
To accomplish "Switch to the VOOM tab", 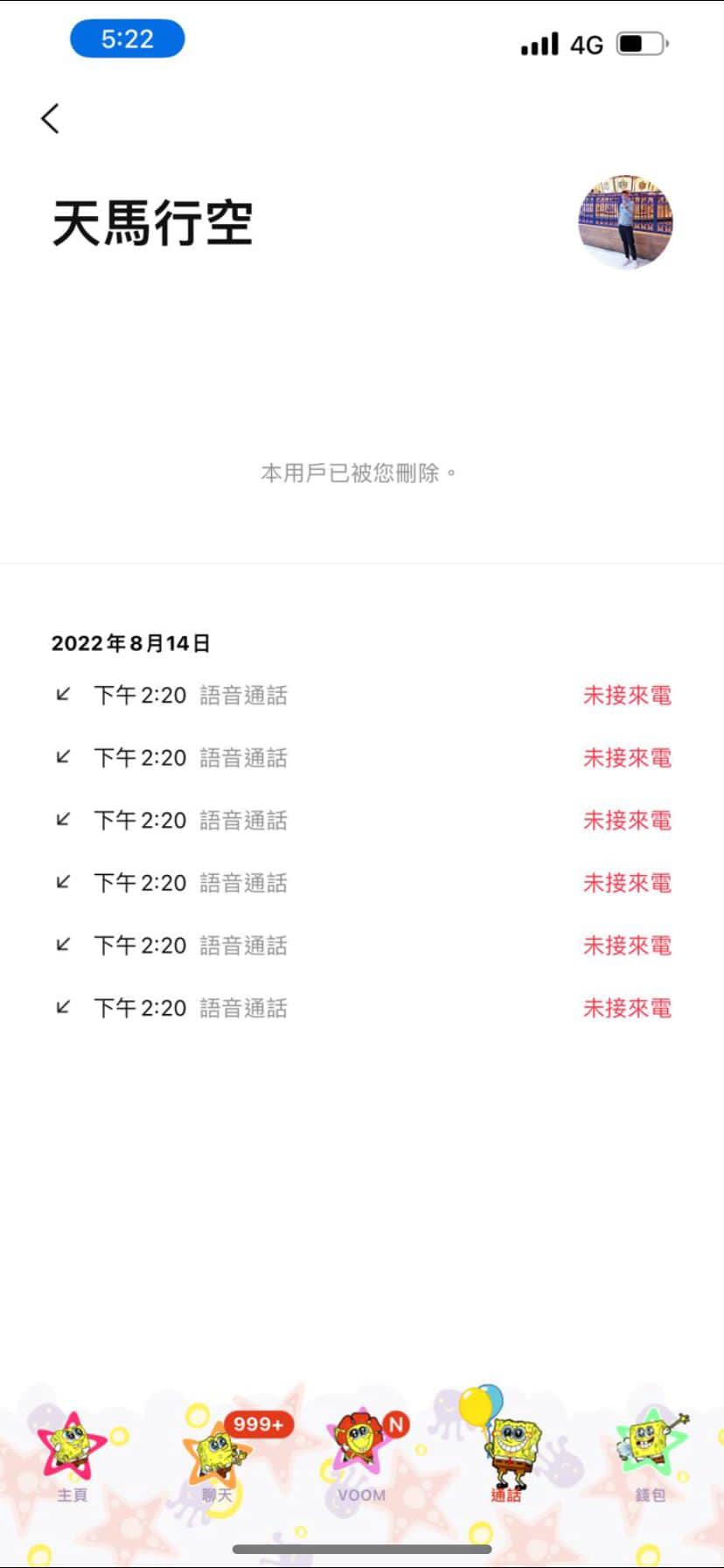I will (362, 1457).
